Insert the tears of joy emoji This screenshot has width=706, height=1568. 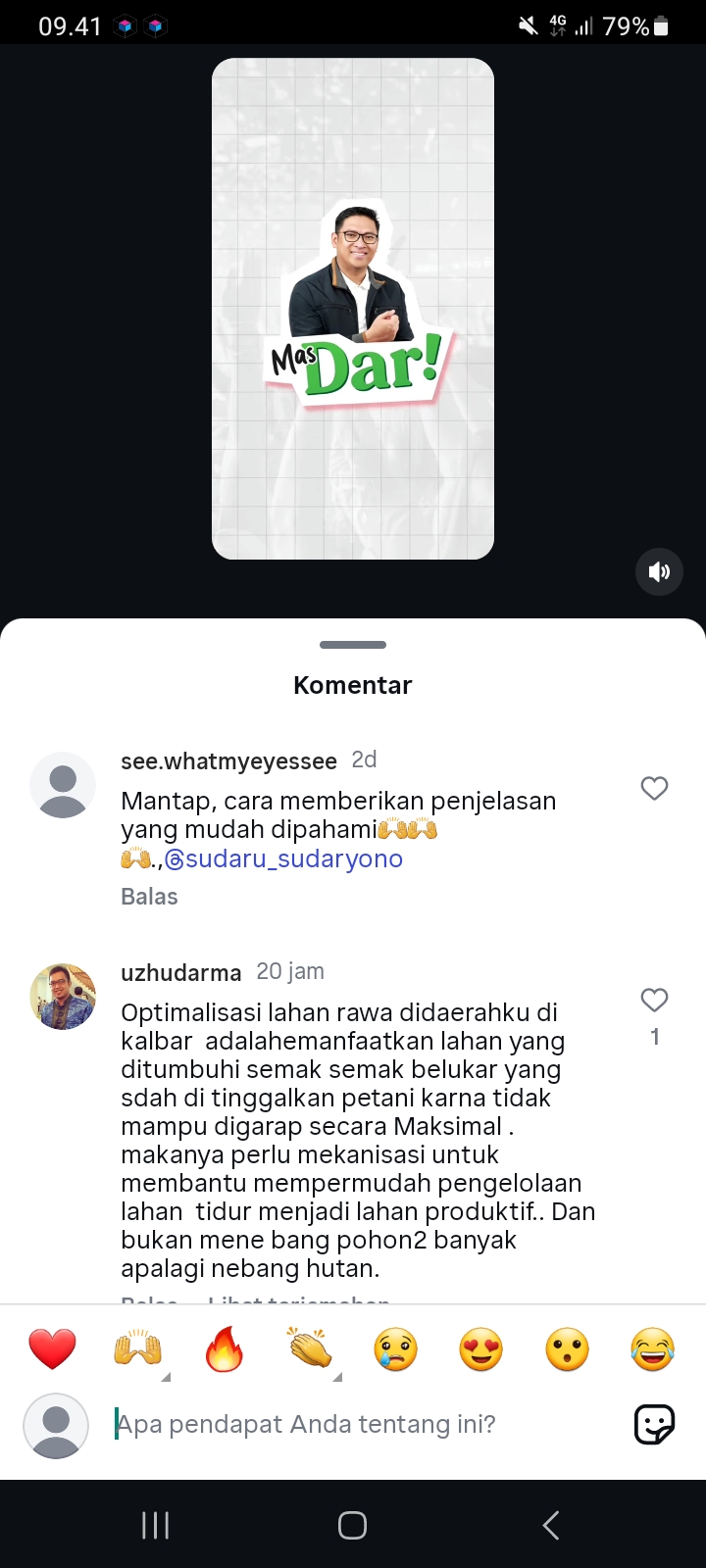click(653, 1349)
